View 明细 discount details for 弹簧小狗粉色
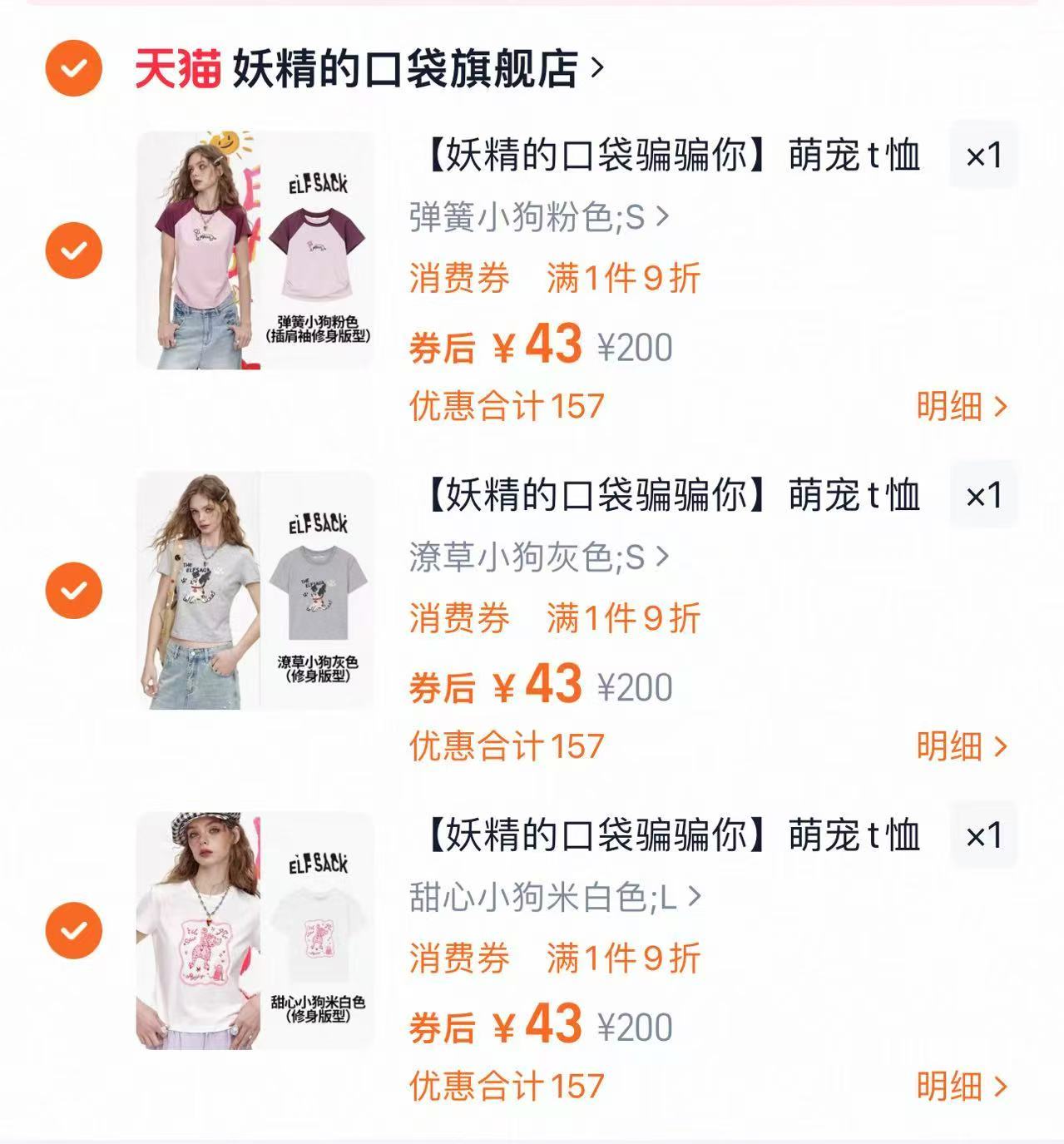The image size is (1064, 1144). (962, 406)
